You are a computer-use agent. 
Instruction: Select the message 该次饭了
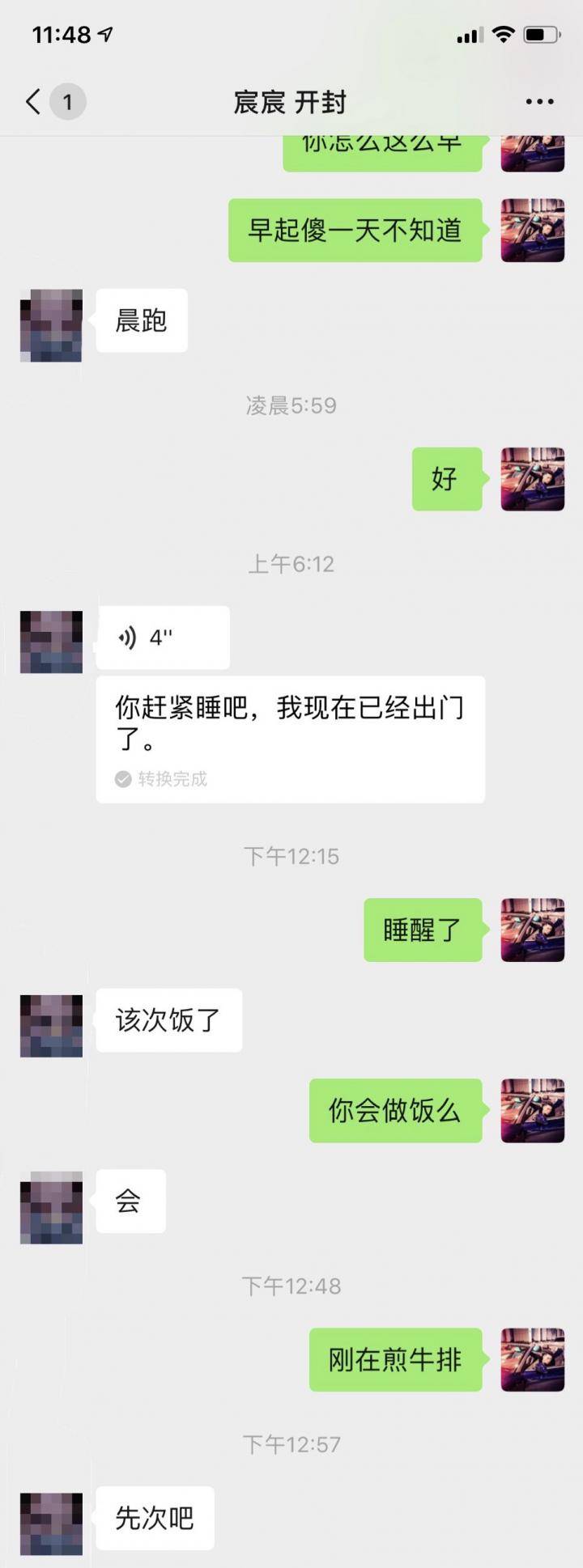point(168,1020)
